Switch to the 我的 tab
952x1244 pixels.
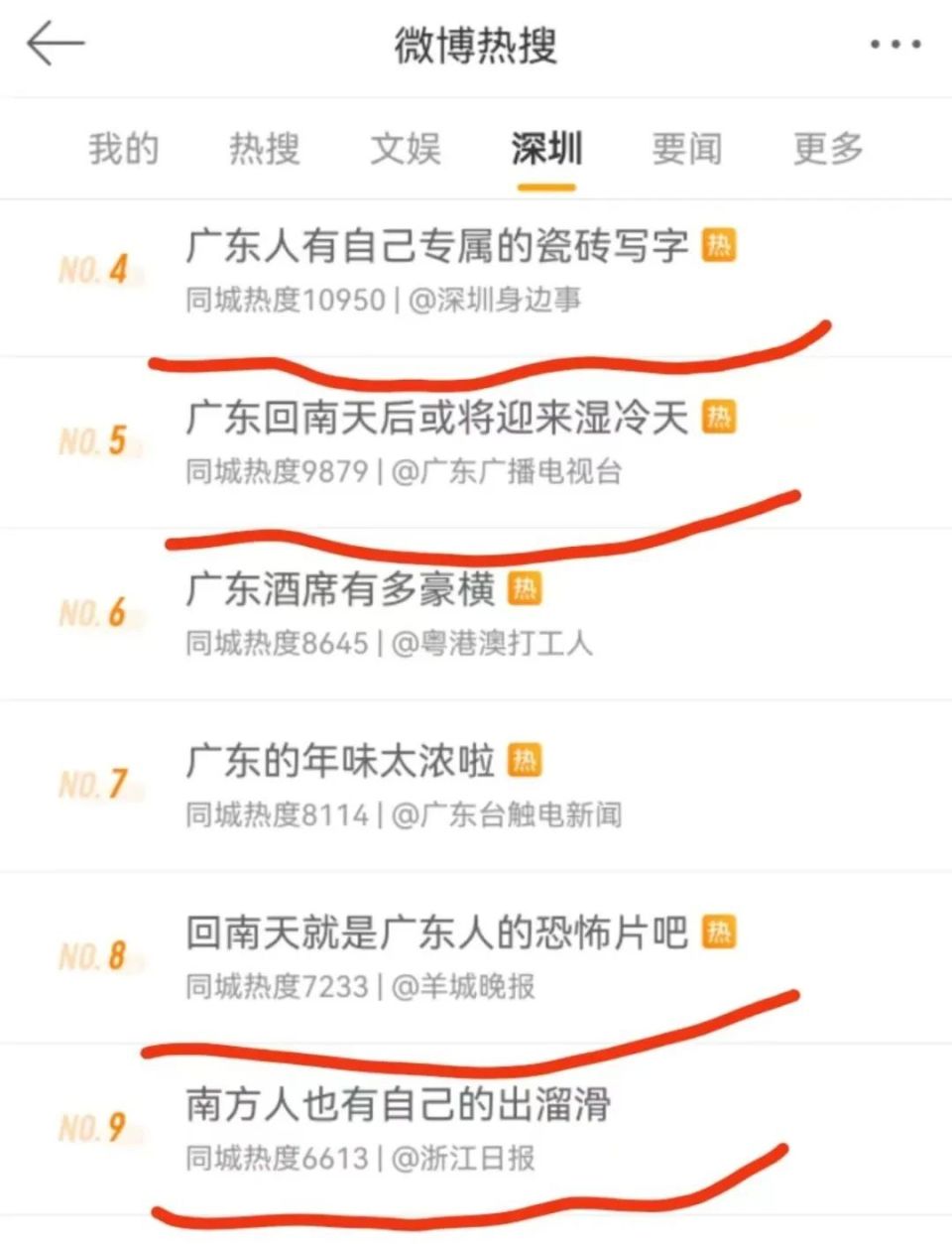[x=124, y=149]
